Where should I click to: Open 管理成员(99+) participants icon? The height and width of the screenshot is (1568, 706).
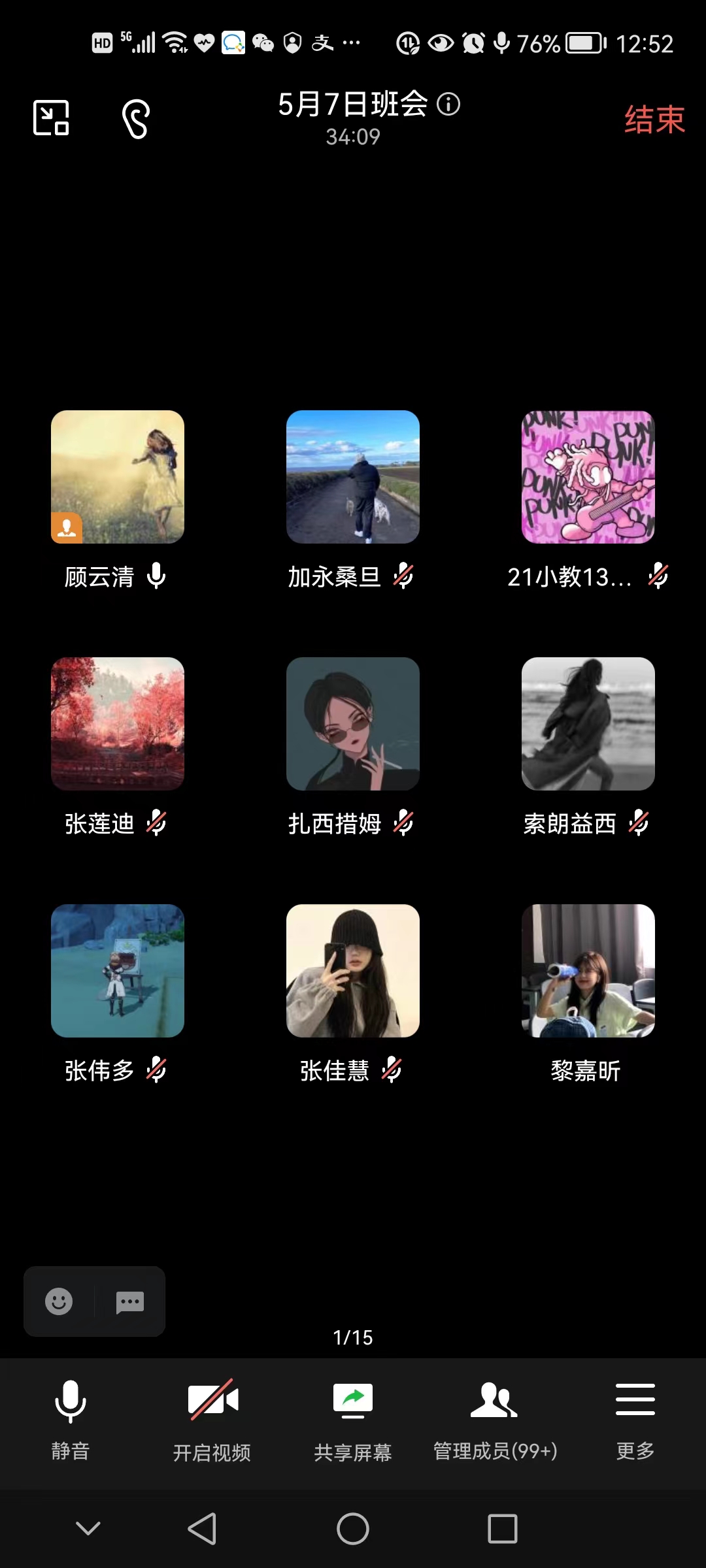pyautogui.click(x=494, y=1397)
